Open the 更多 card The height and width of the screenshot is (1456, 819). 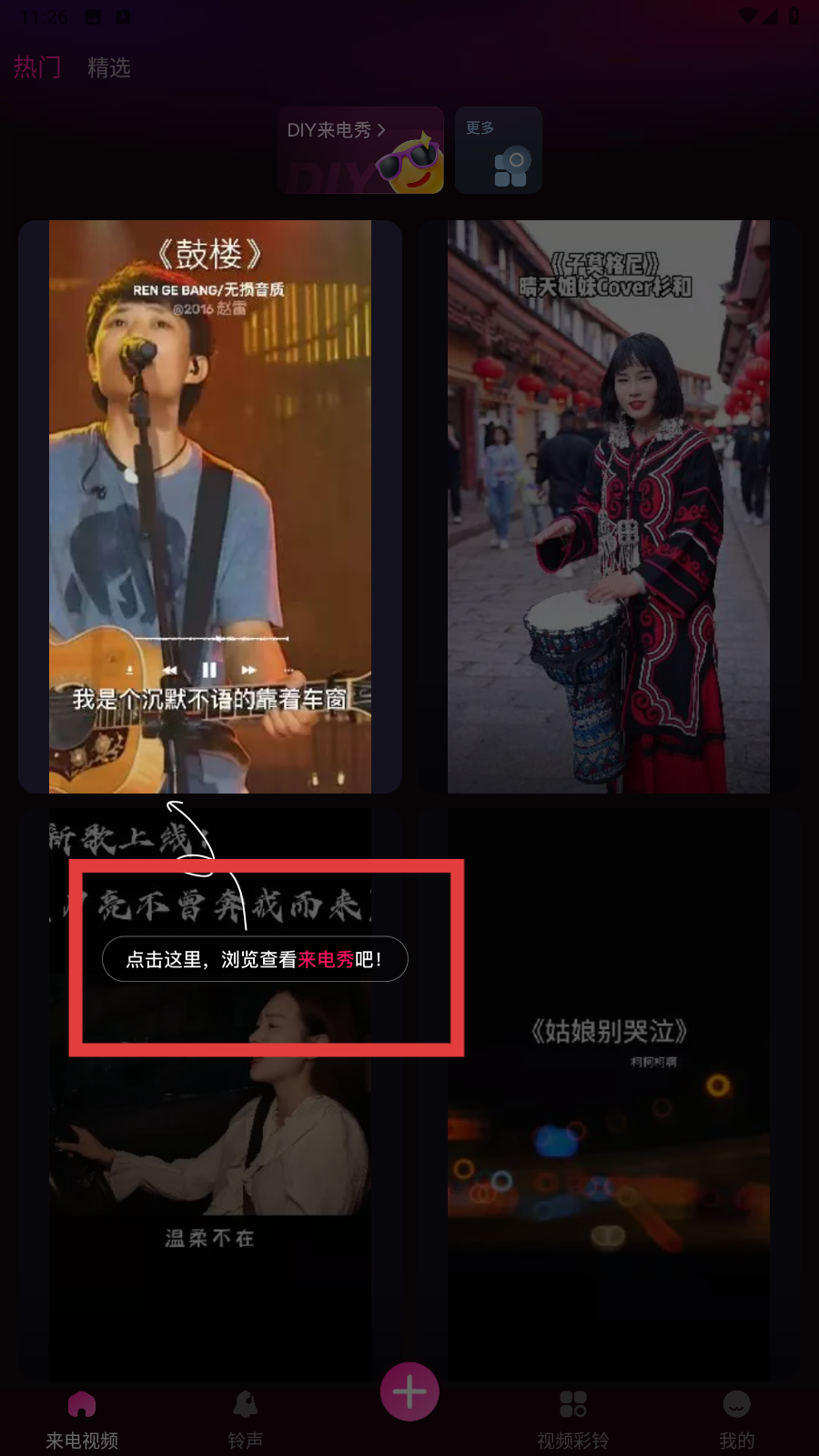point(499,150)
